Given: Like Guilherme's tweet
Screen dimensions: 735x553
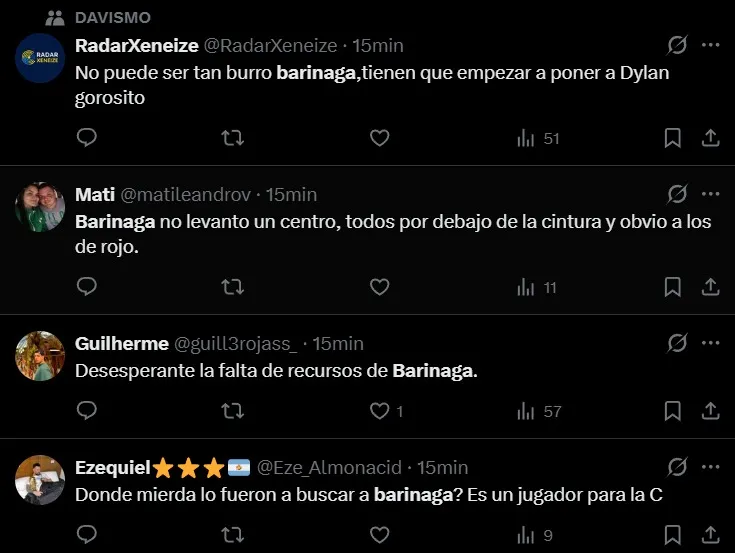Looking at the screenshot, I should tap(379, 411).
